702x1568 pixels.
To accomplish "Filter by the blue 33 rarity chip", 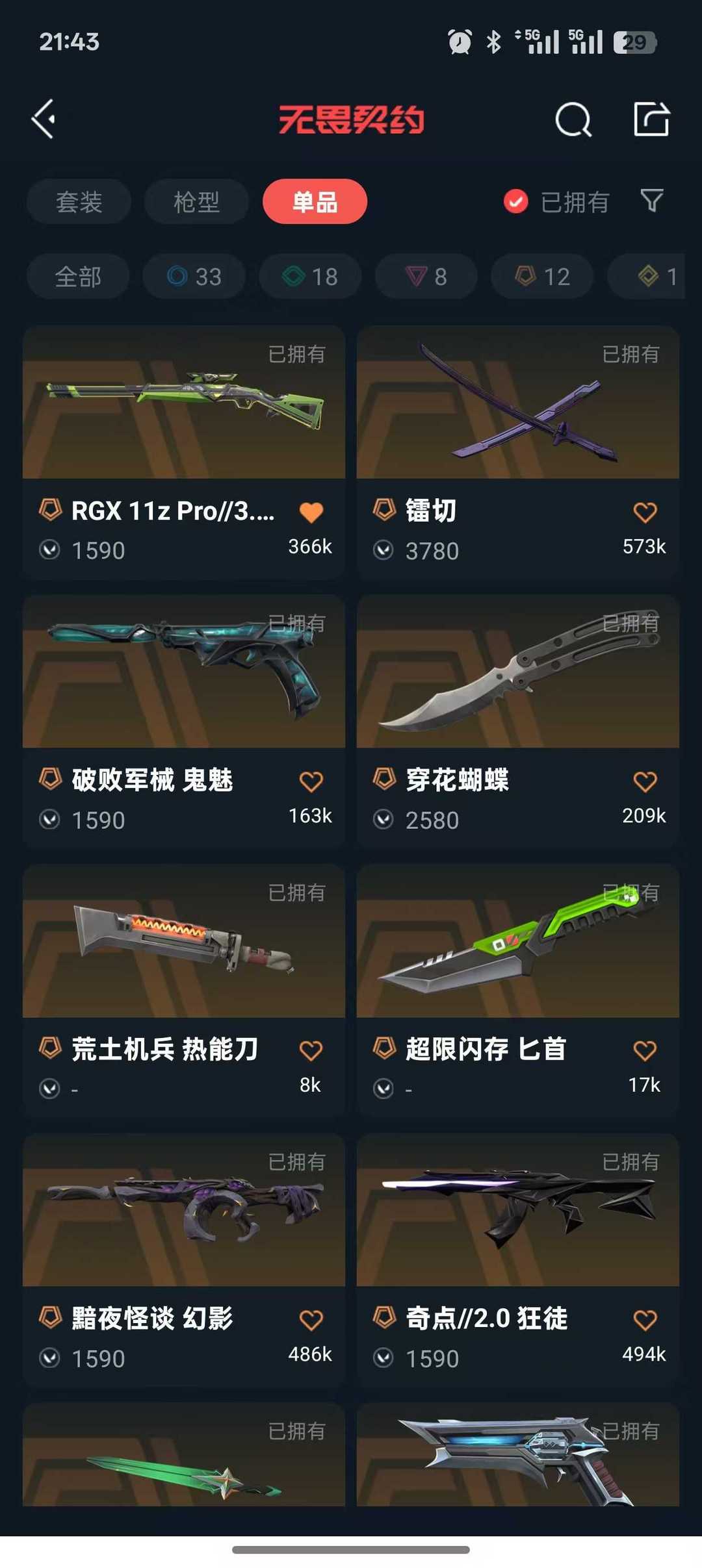I will pos(194,277).
